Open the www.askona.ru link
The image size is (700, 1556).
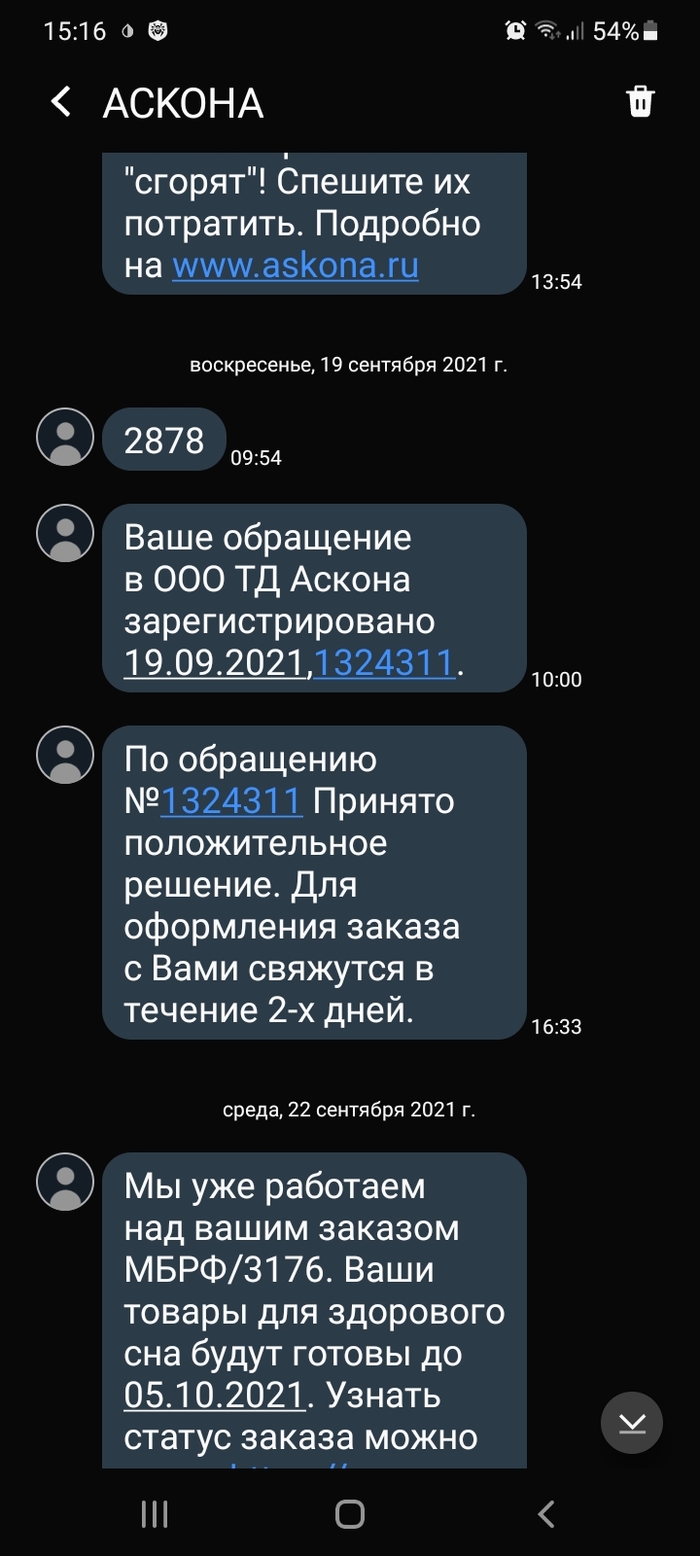[295, 266]
